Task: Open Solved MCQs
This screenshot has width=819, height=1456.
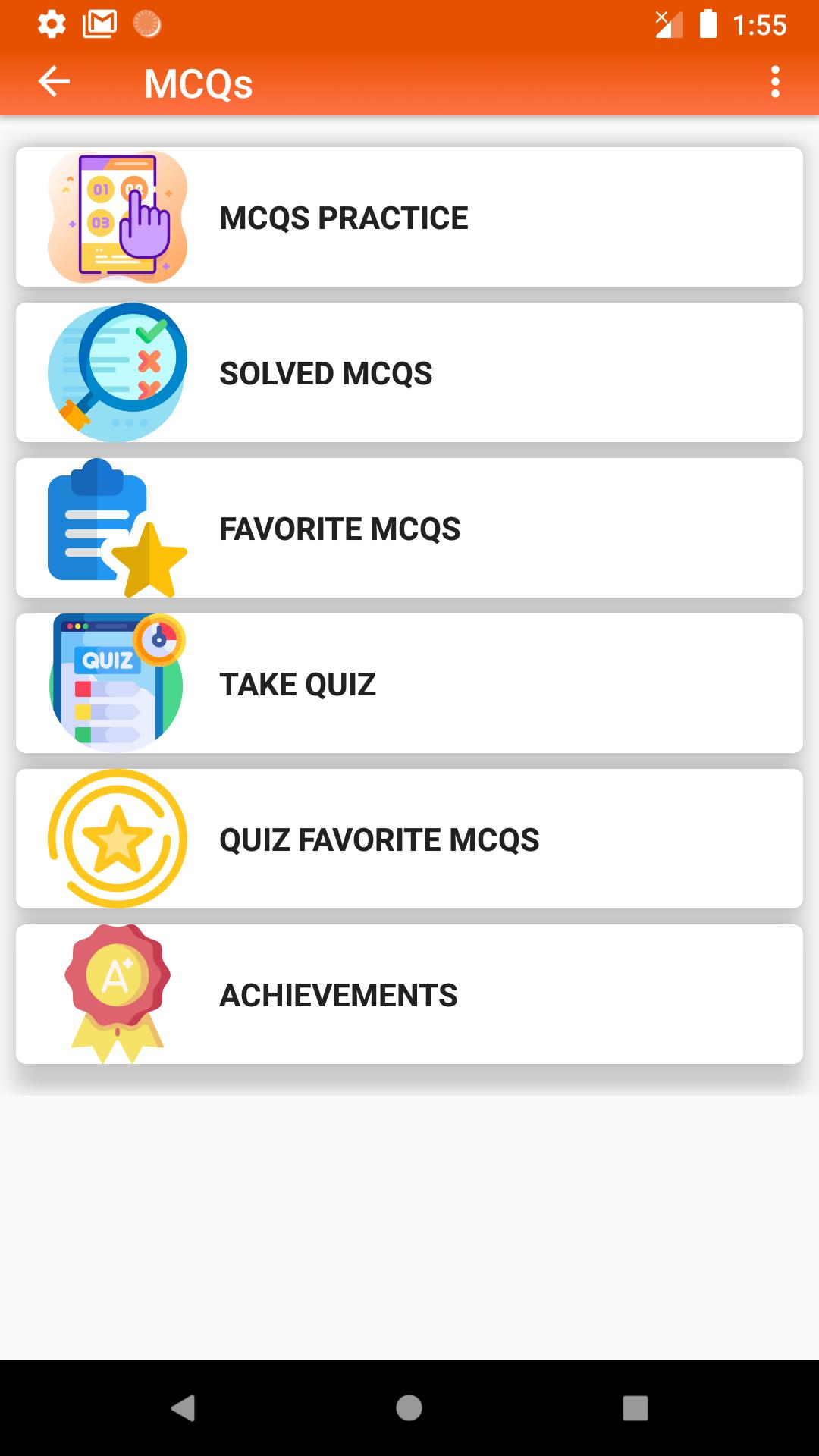Action: (x=409, y=373)
